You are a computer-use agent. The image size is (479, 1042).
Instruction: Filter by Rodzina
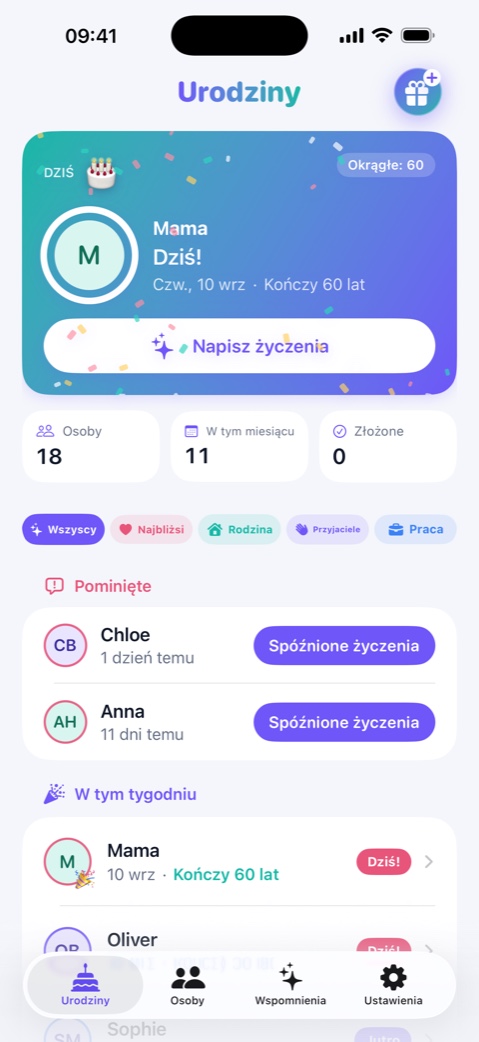(x=239, y=530)
